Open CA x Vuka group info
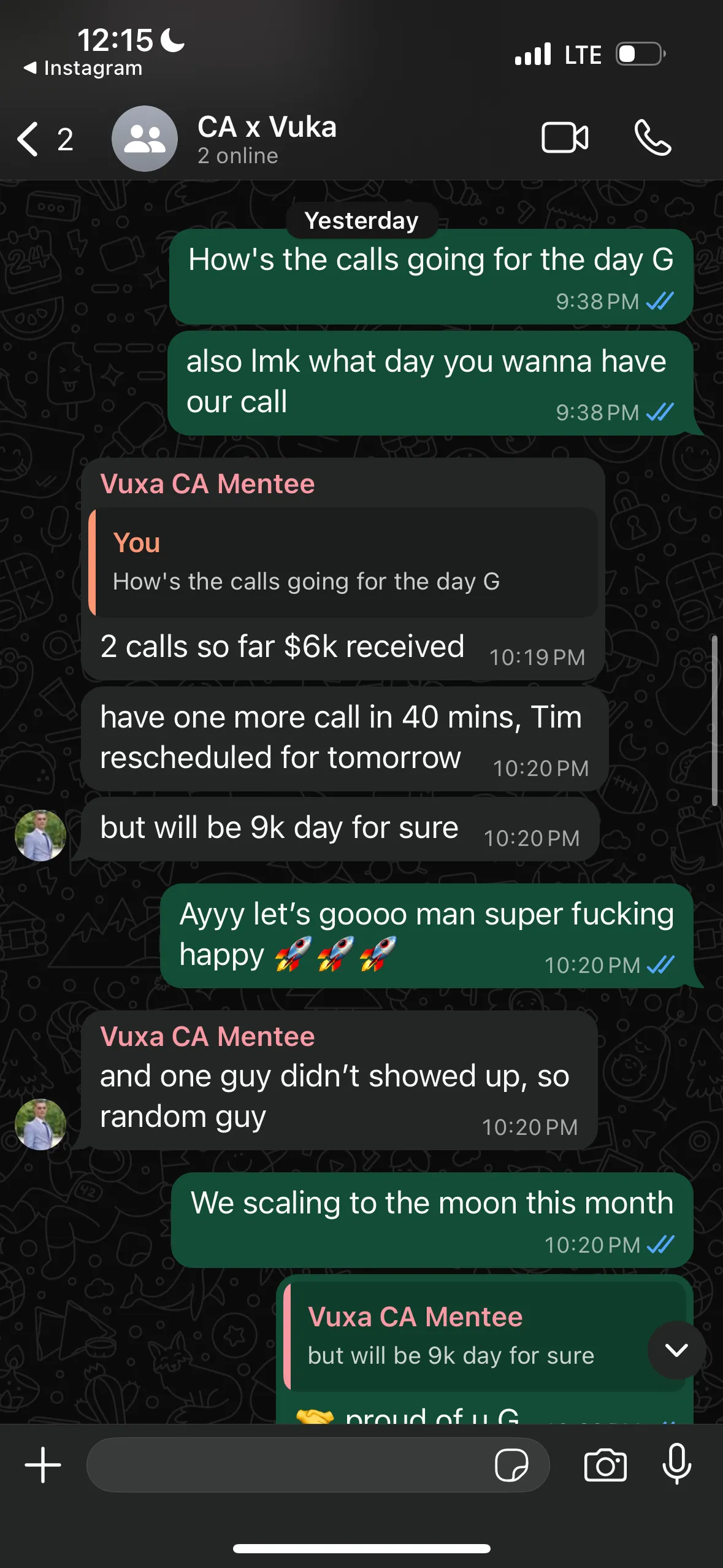Screen dimensions: 723x1568 (x=267, y=139)
